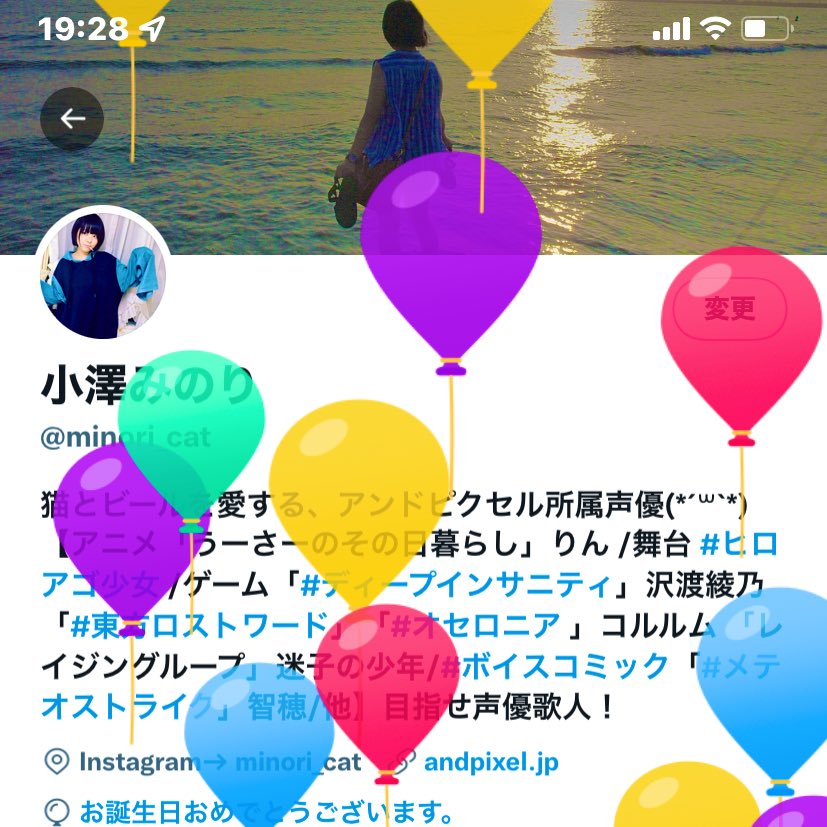Open the #ヒロアゴ少女 hashtag
827x827 pixels.
click(738, 545)
